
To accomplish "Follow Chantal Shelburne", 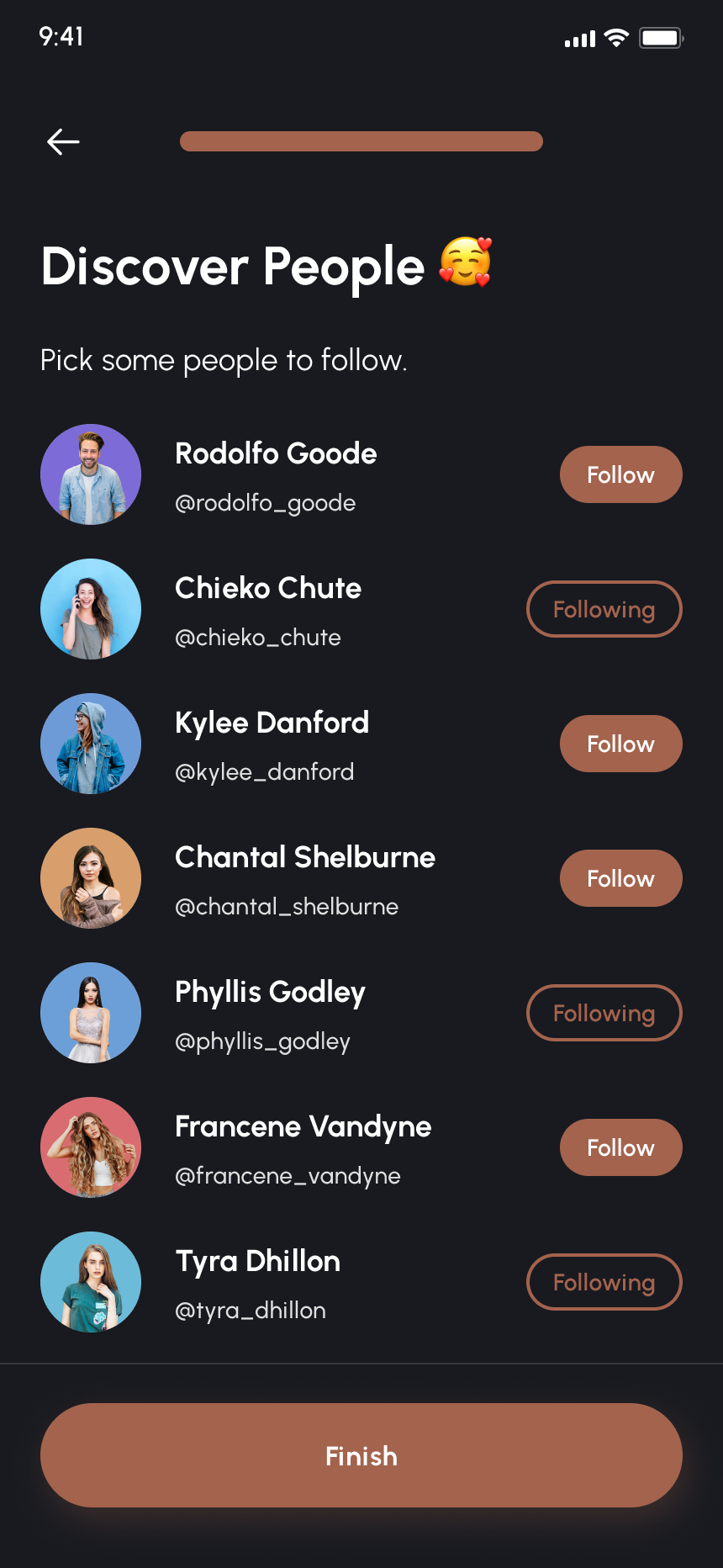I will pyautogui.click(x=620, y=878).
